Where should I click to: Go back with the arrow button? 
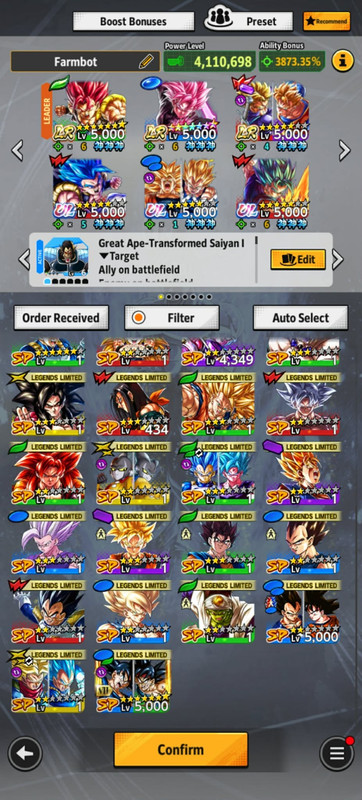(25, 754)
